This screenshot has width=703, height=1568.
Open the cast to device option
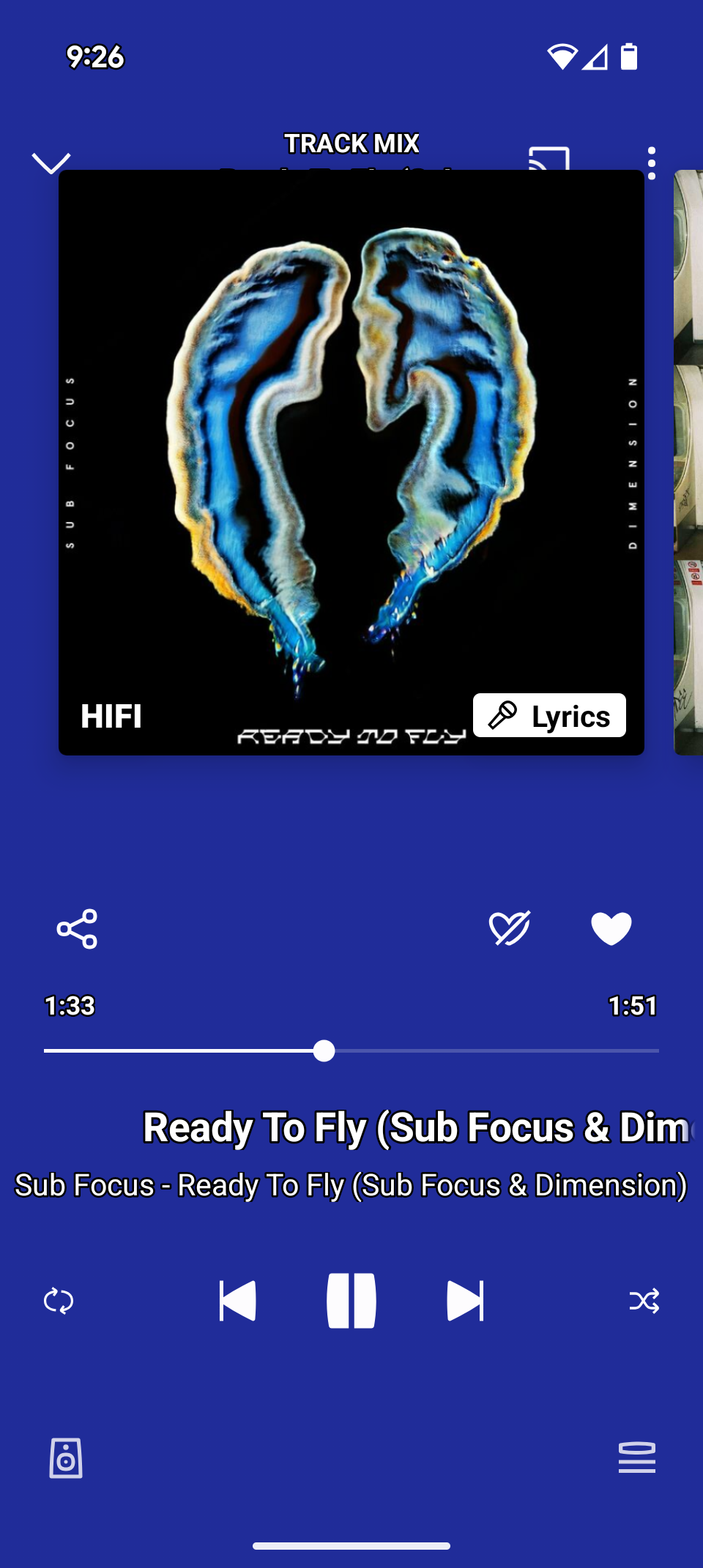pos(548,157)
